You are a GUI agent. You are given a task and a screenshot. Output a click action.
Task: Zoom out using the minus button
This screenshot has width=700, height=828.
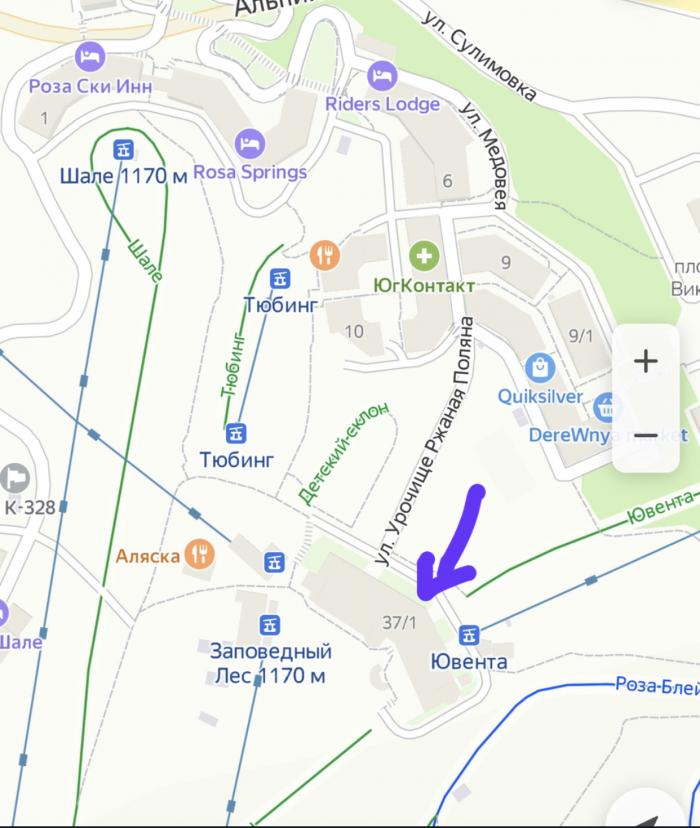pyautogui.click(x=646, y=436)
